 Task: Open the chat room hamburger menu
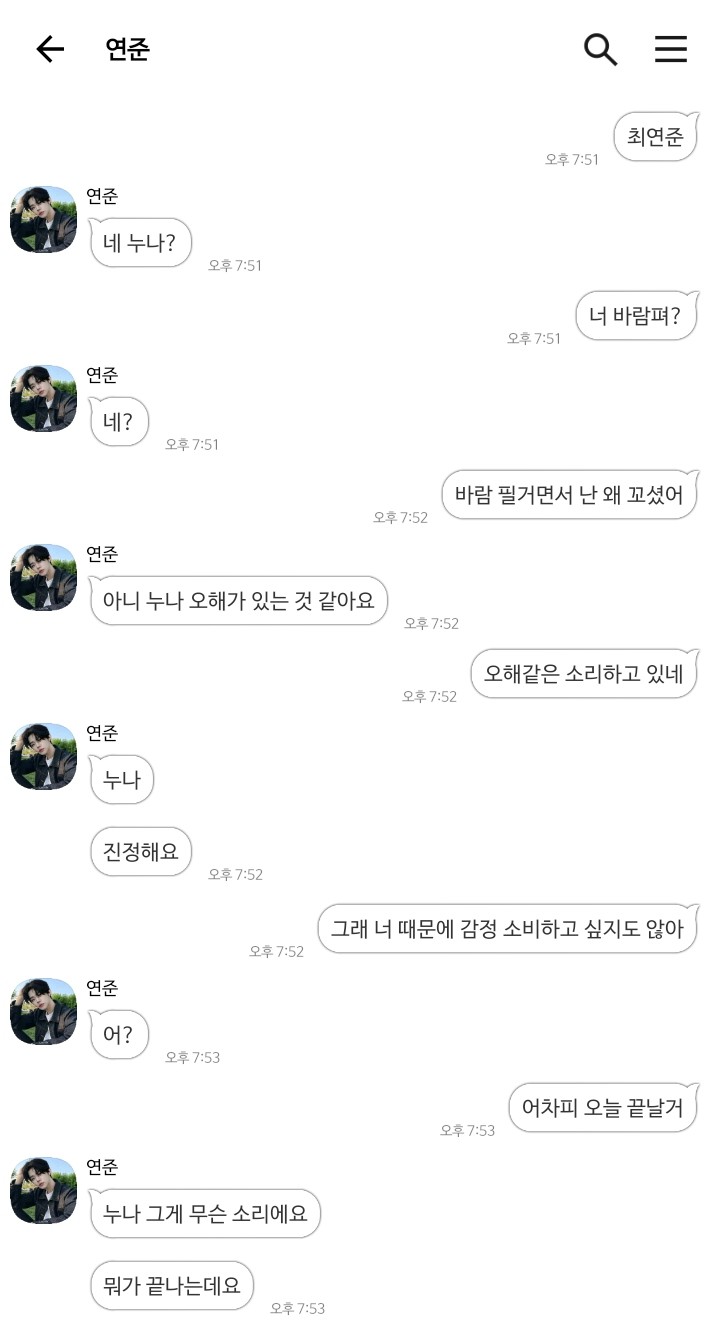pyautogui.click(x=671, y=49)
